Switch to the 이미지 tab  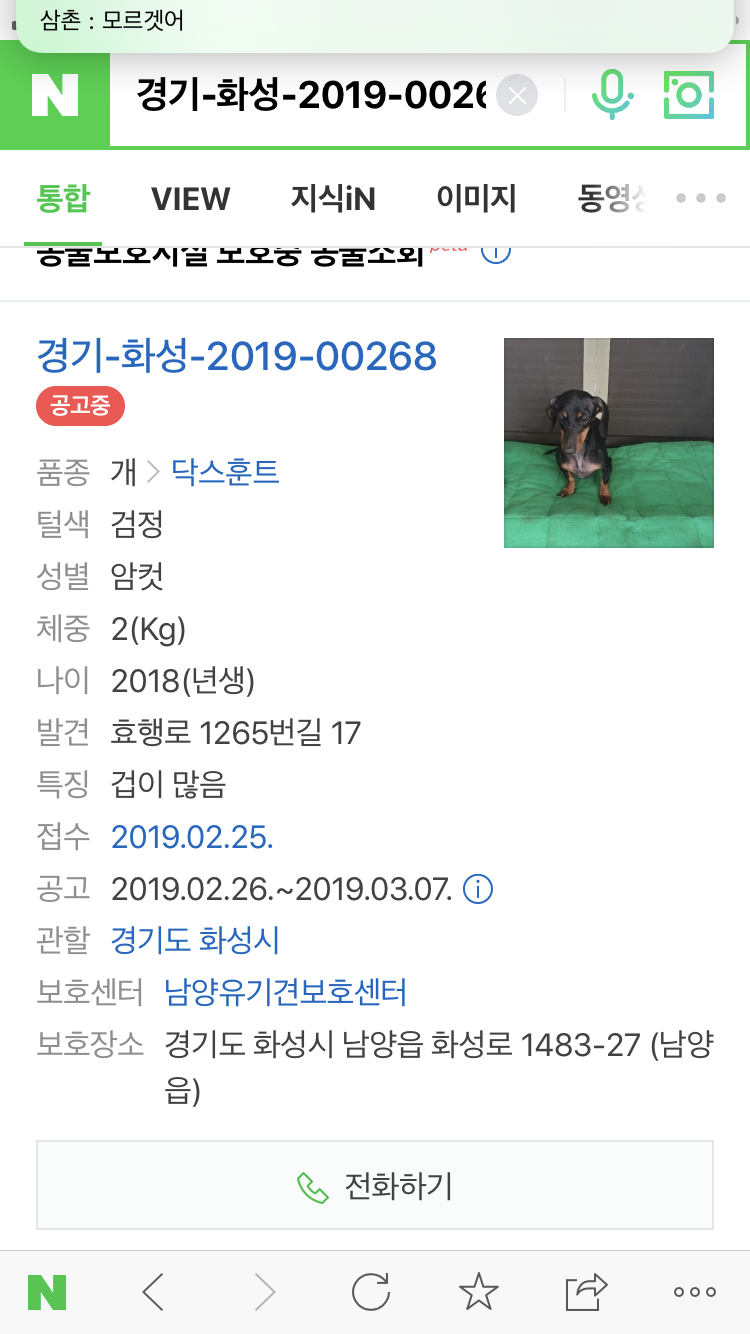476,199
